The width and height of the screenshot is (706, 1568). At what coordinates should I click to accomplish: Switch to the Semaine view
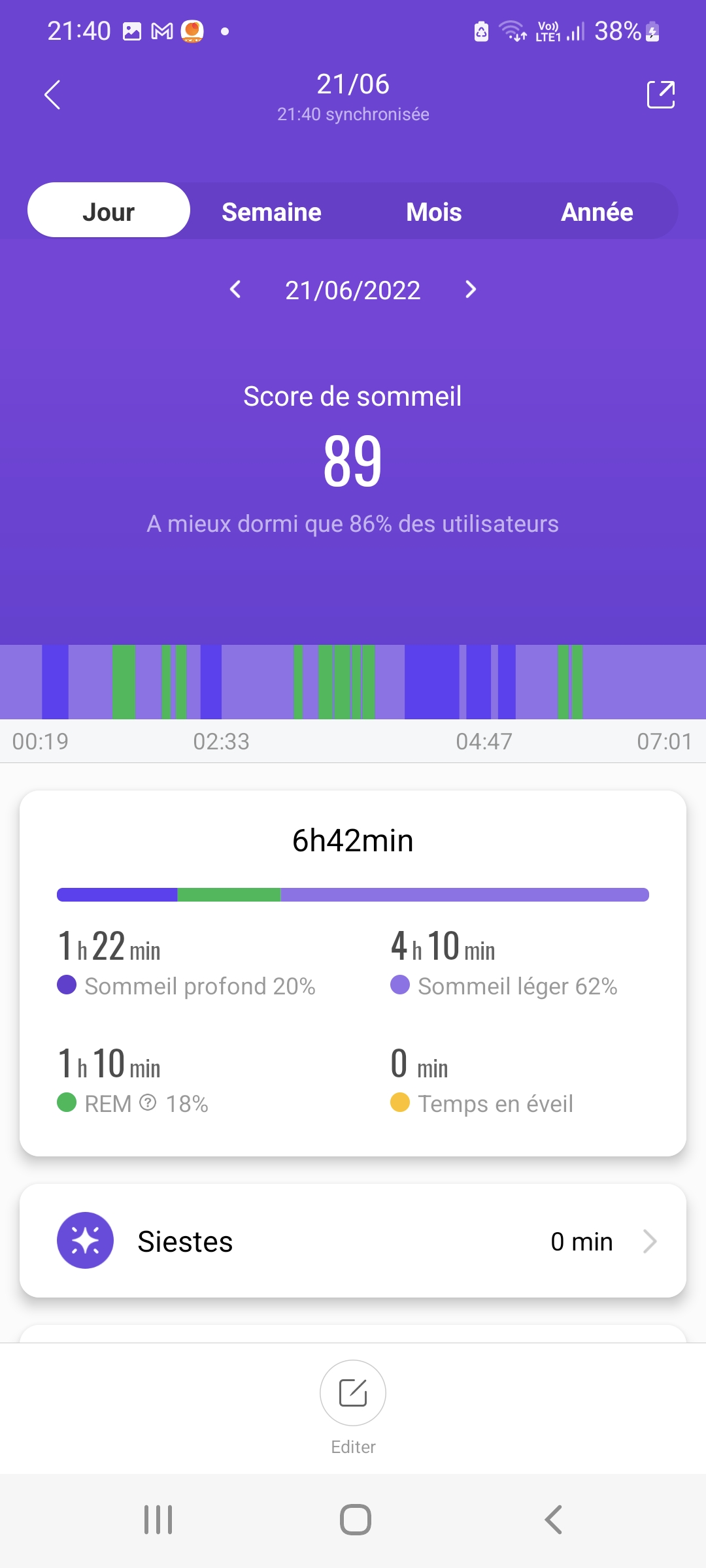(271, 212)
